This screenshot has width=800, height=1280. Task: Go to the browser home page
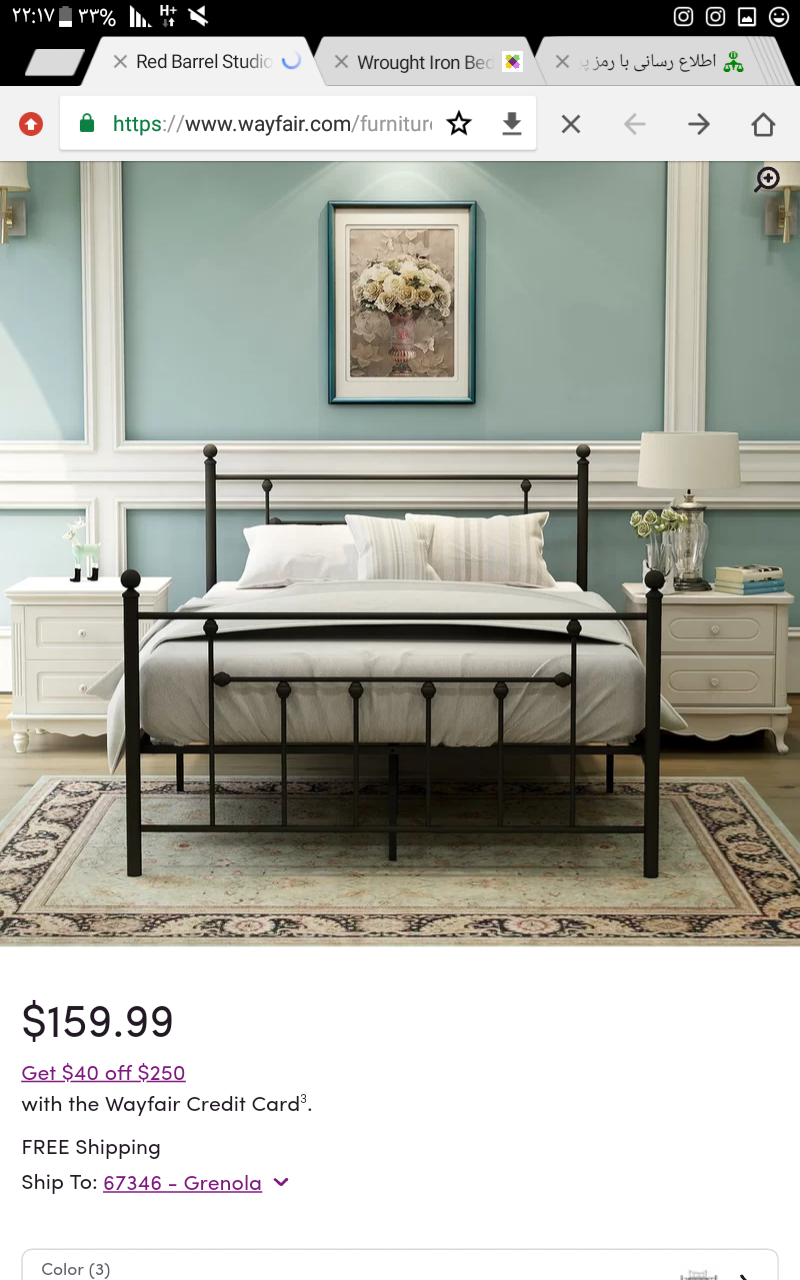click(x=763, y=124)
